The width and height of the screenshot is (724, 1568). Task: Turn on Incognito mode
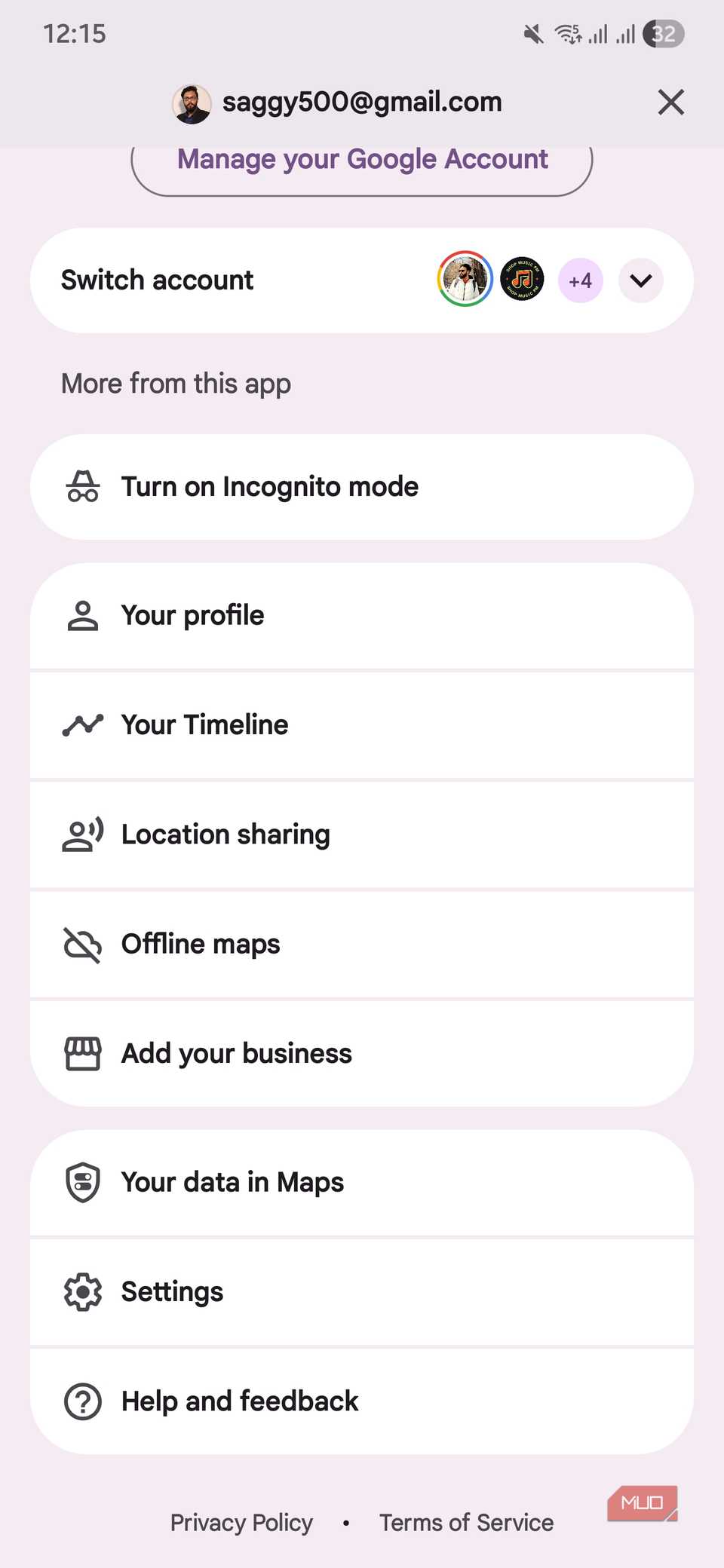362,487
